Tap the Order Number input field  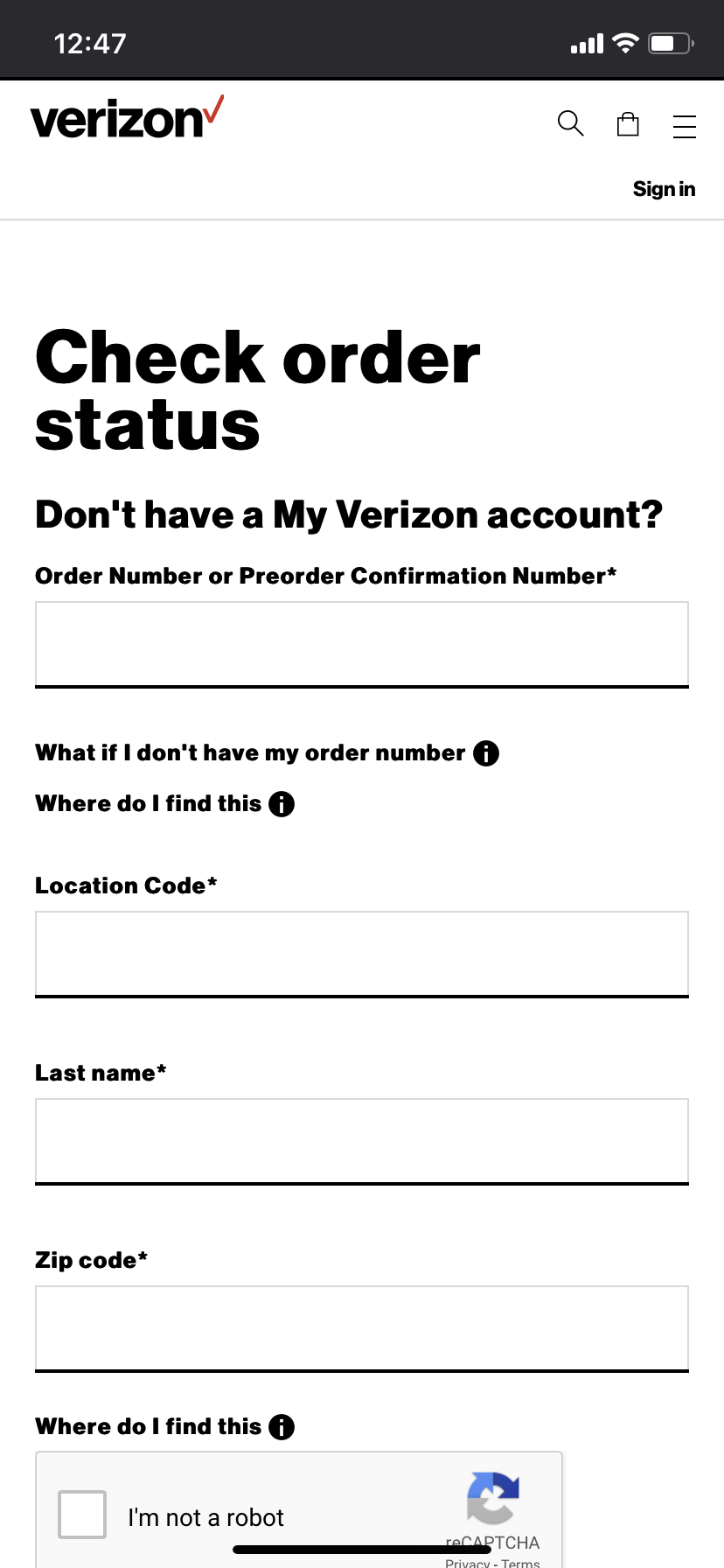(362, 645)
